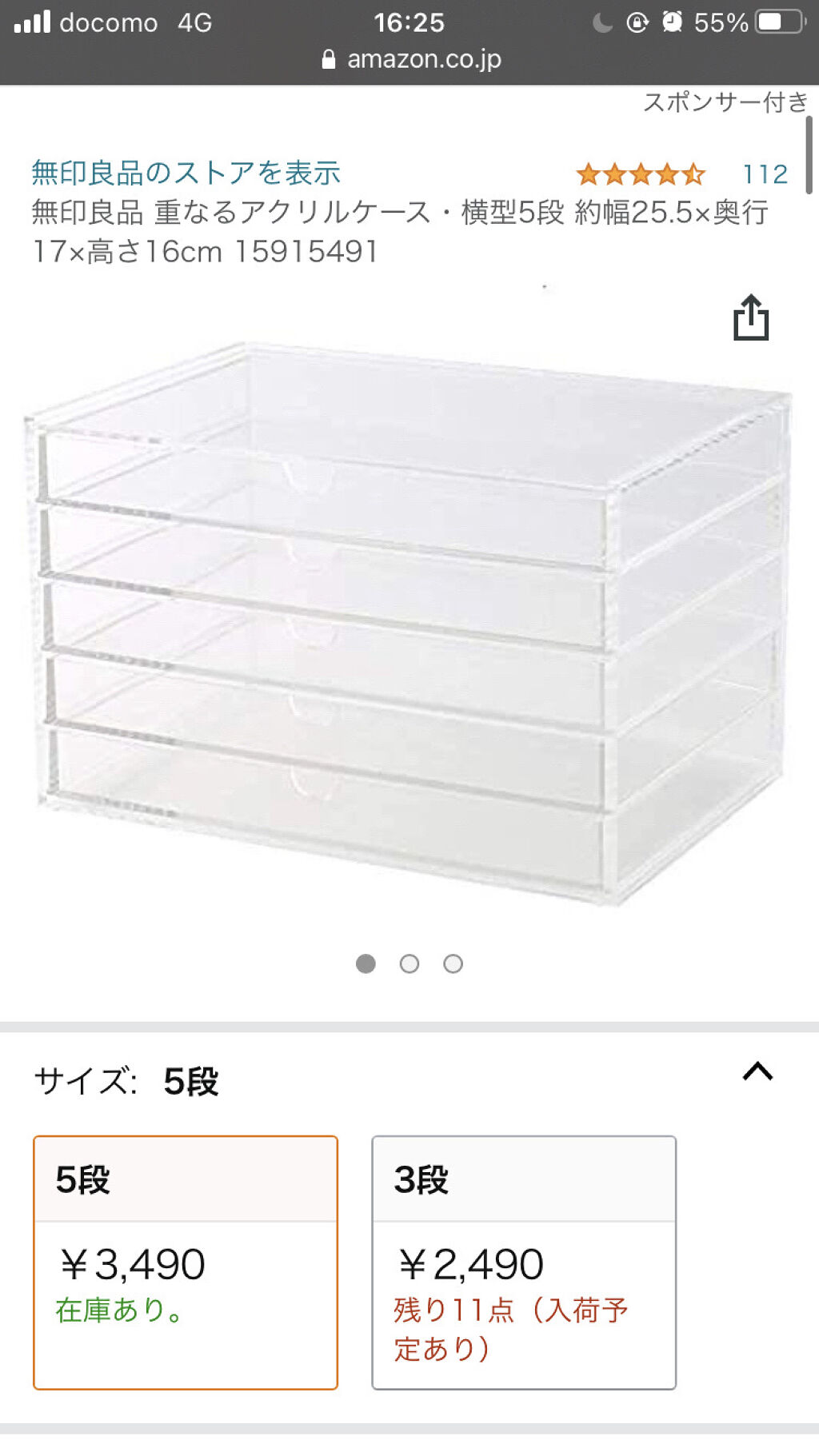819x1456 pixels.
Task: Open the 112 customer reviews
Action: coord(765,174)
